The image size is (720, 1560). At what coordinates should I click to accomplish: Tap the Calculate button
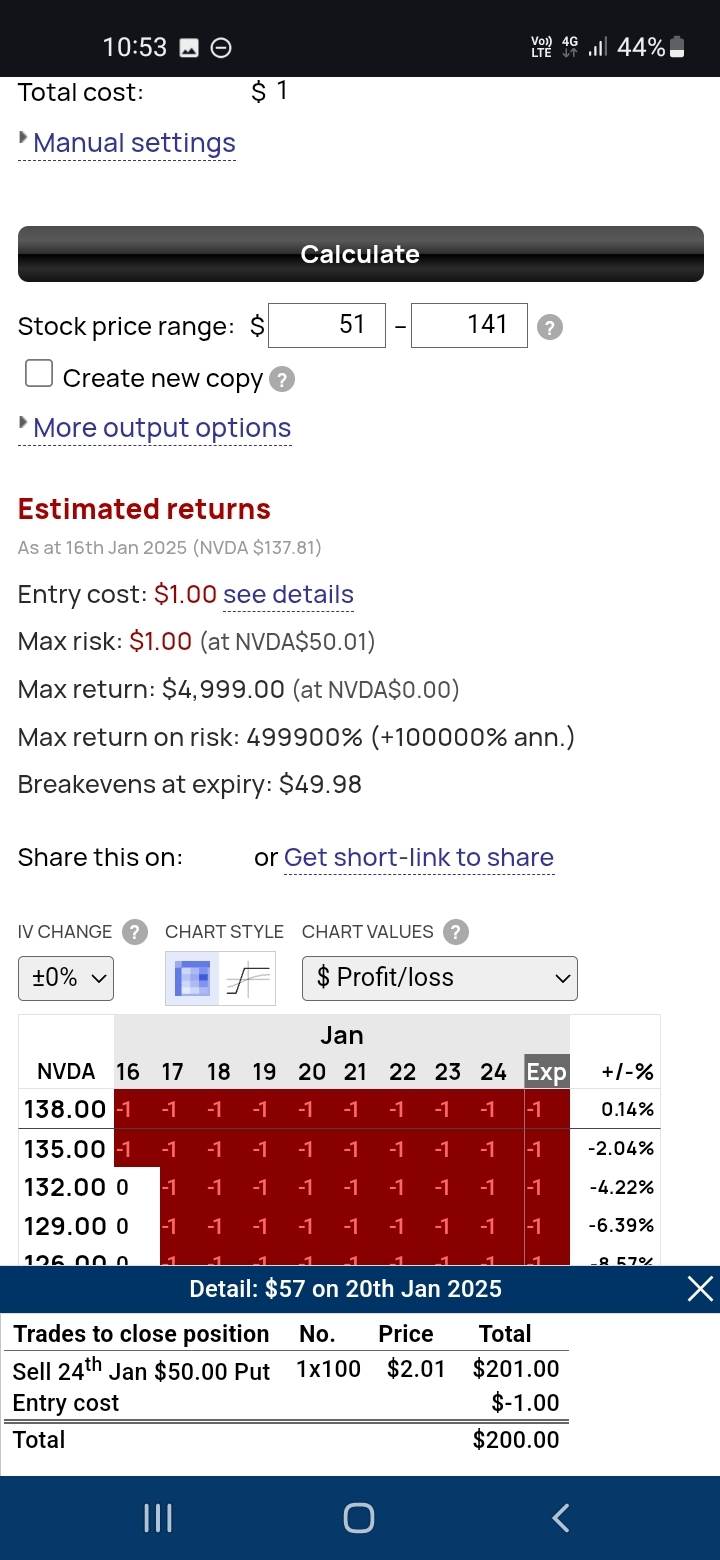click(x=360, y=254)
